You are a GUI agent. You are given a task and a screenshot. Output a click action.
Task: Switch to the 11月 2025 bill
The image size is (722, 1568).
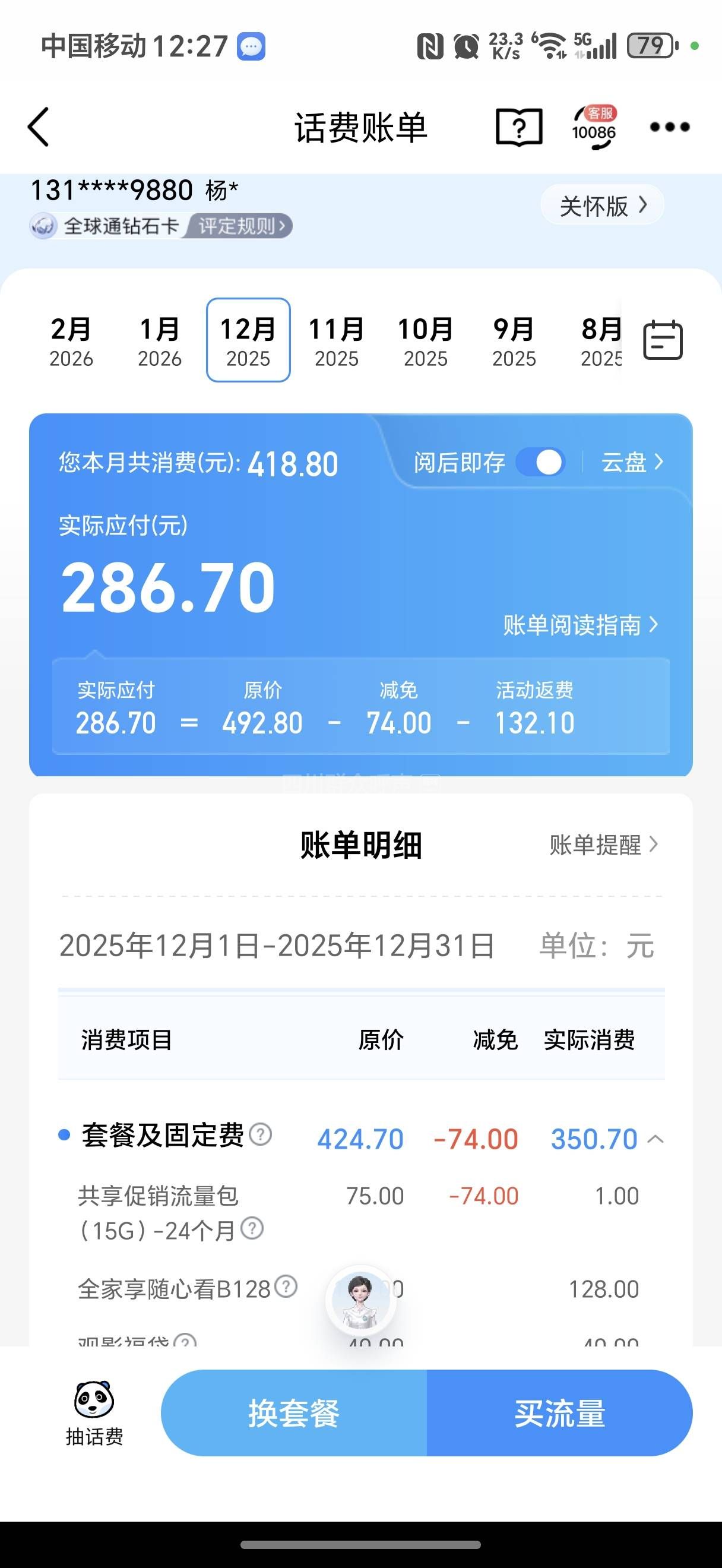coord(337,341)
